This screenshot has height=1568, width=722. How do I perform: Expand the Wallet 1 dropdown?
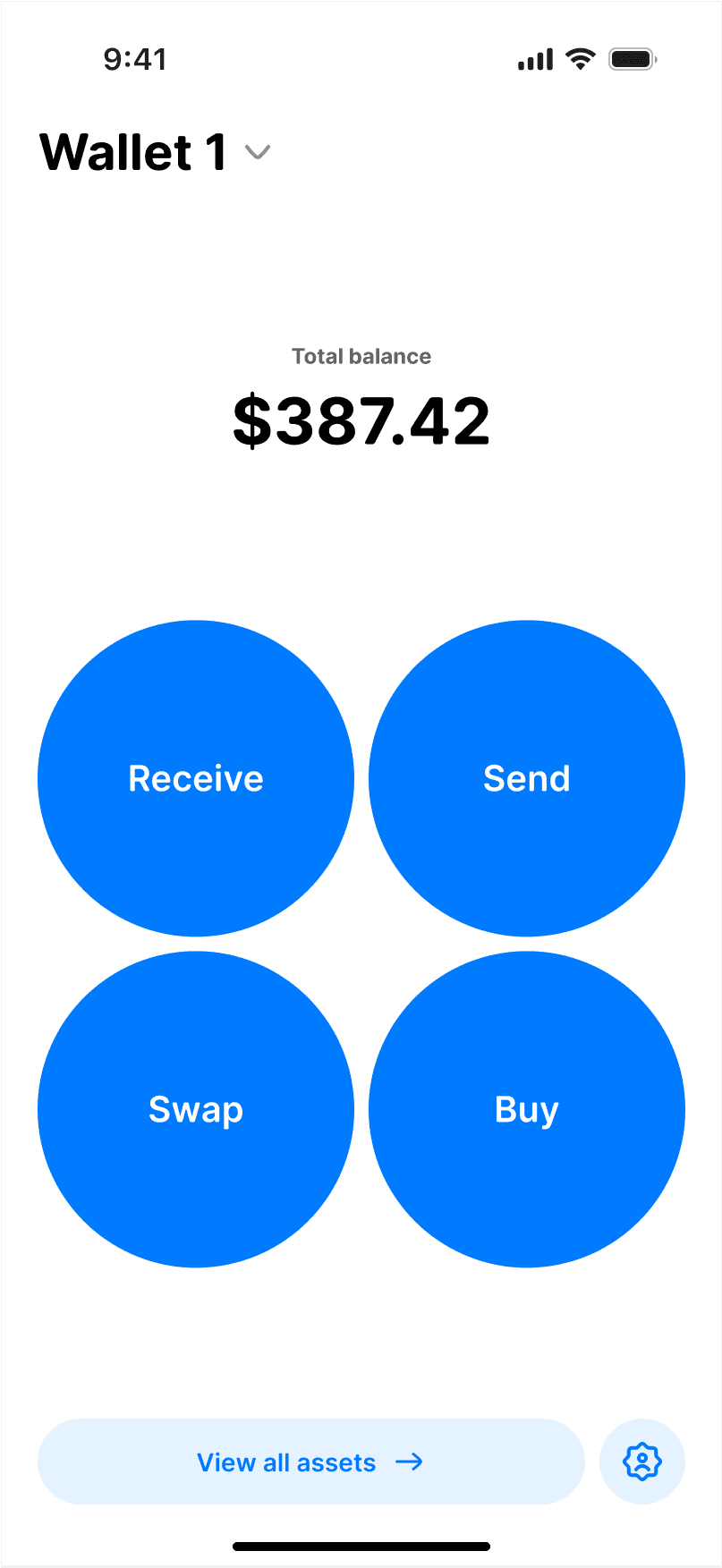pyautogui.click(x=257, y=153)
